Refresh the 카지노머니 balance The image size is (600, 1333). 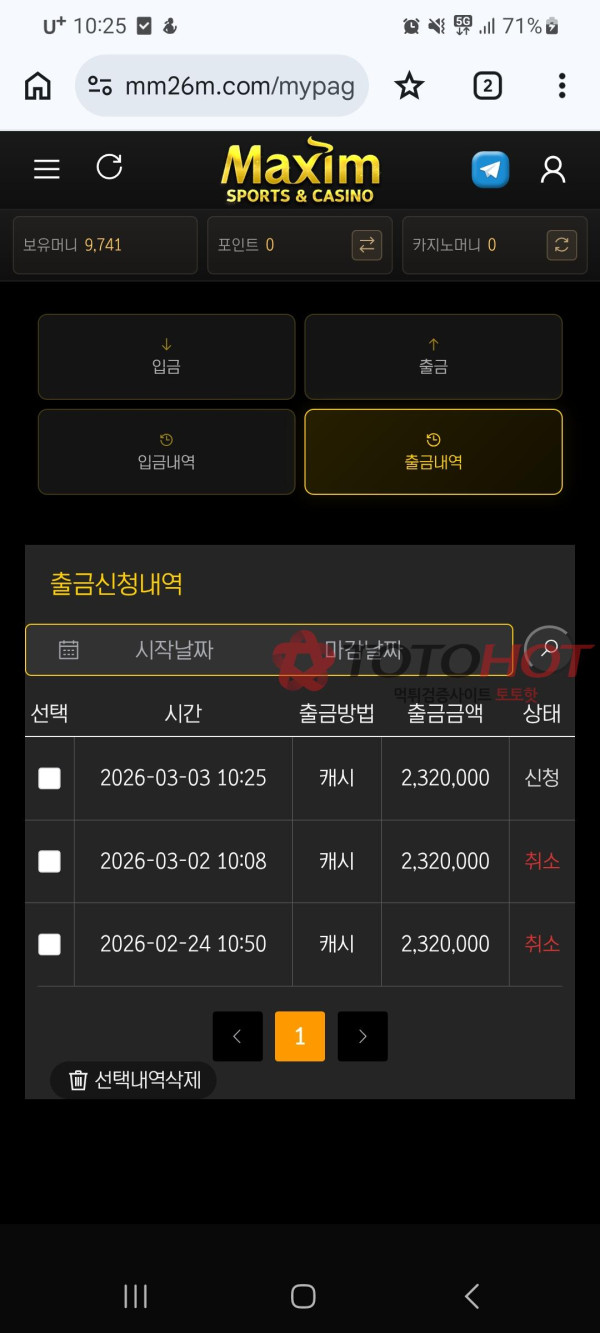click(x=562, y=245)
